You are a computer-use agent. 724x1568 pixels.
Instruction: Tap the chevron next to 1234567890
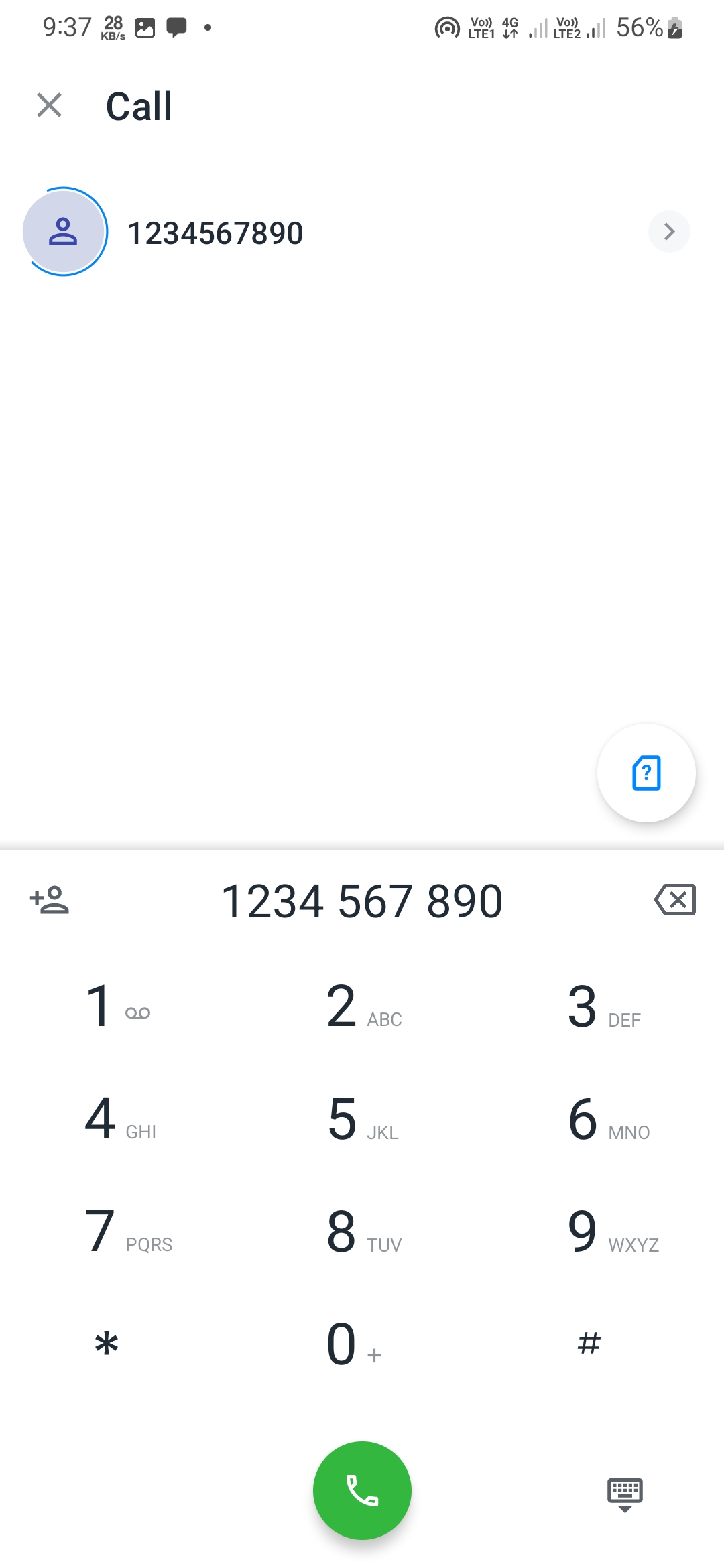click(x=668, y=232)
